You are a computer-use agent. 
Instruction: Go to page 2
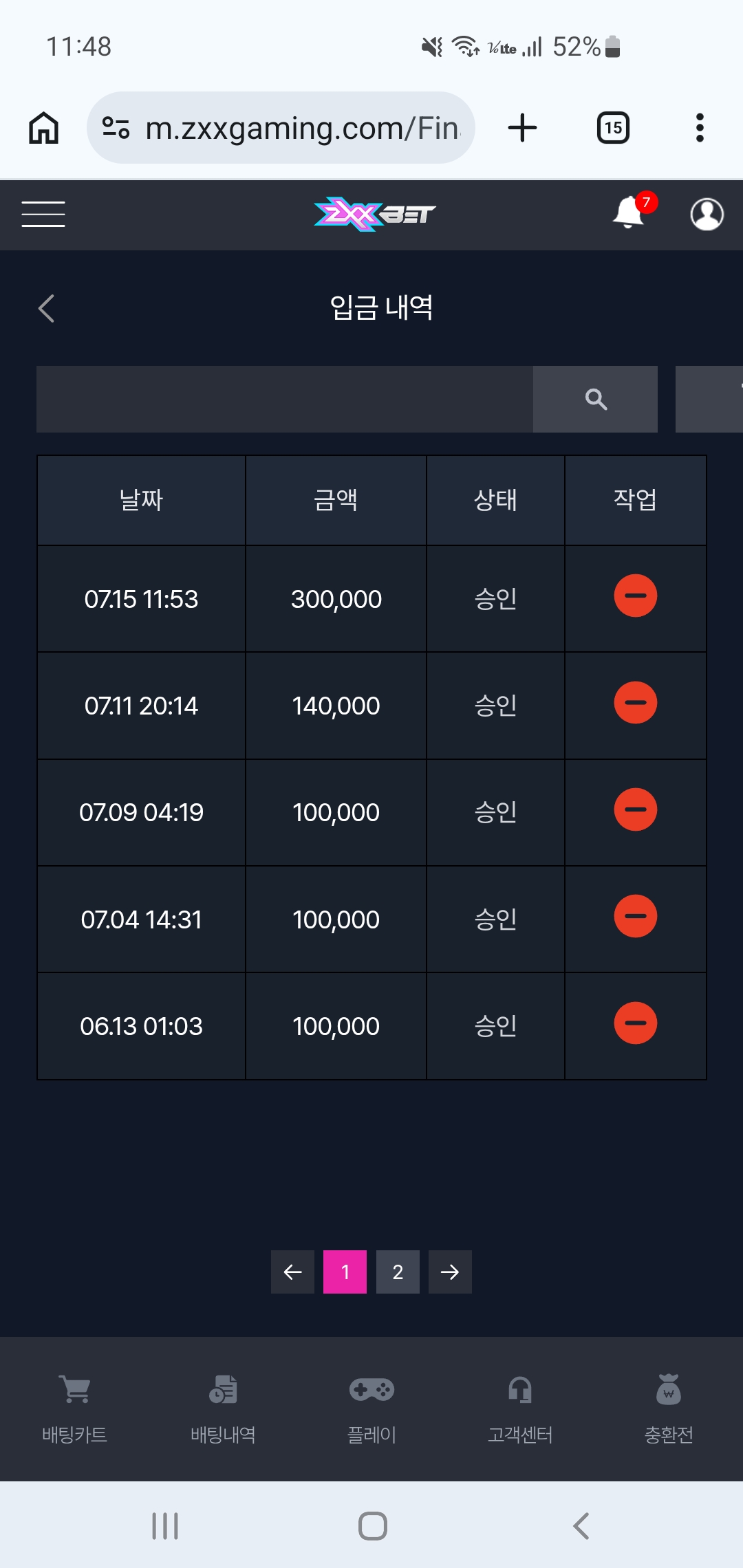coord(398,1272)
